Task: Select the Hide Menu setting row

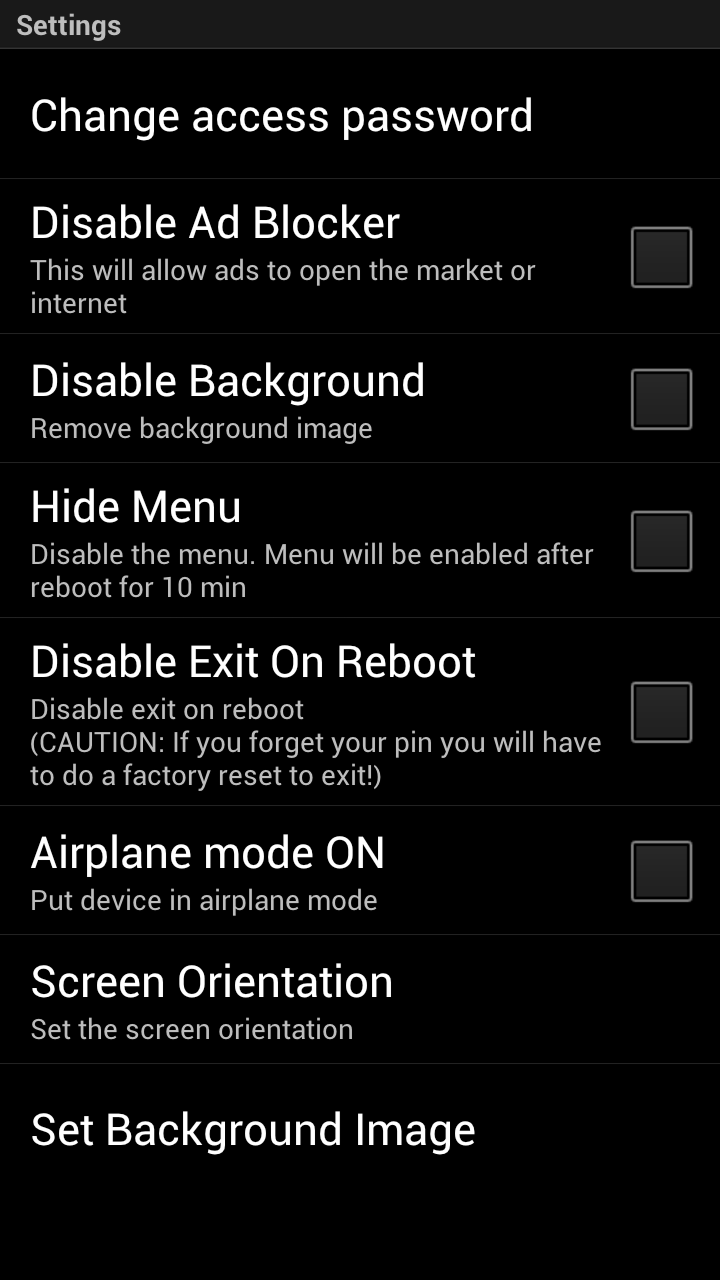Action: (300, 540)
